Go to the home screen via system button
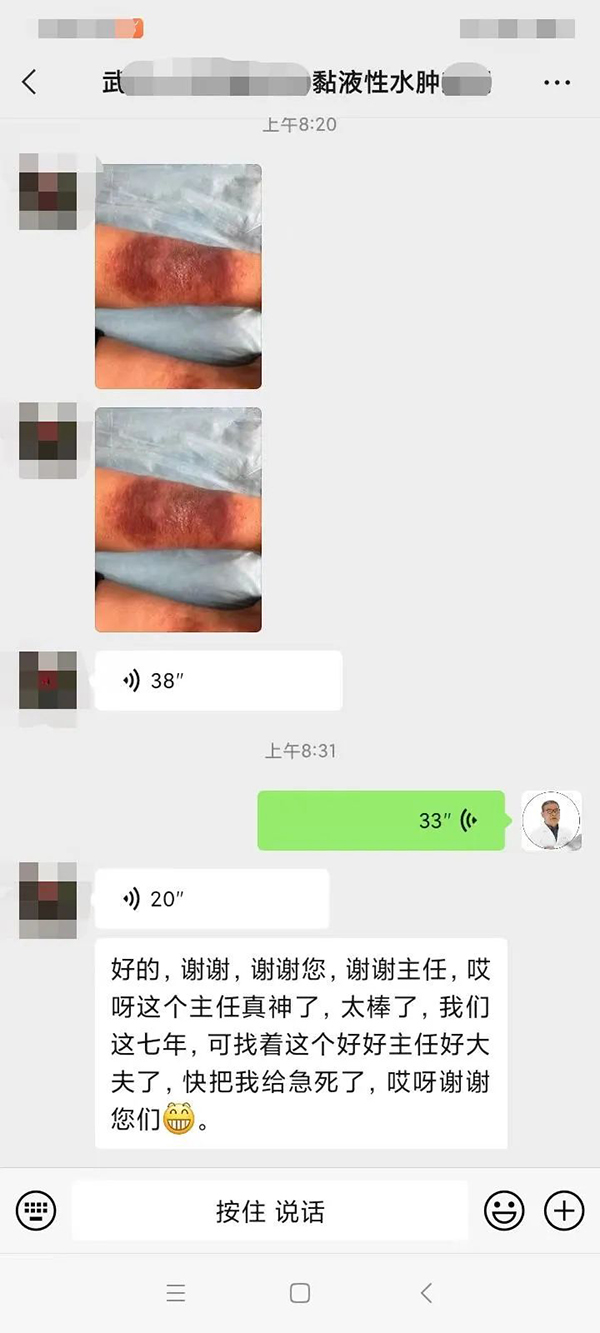 [300, 1293]
